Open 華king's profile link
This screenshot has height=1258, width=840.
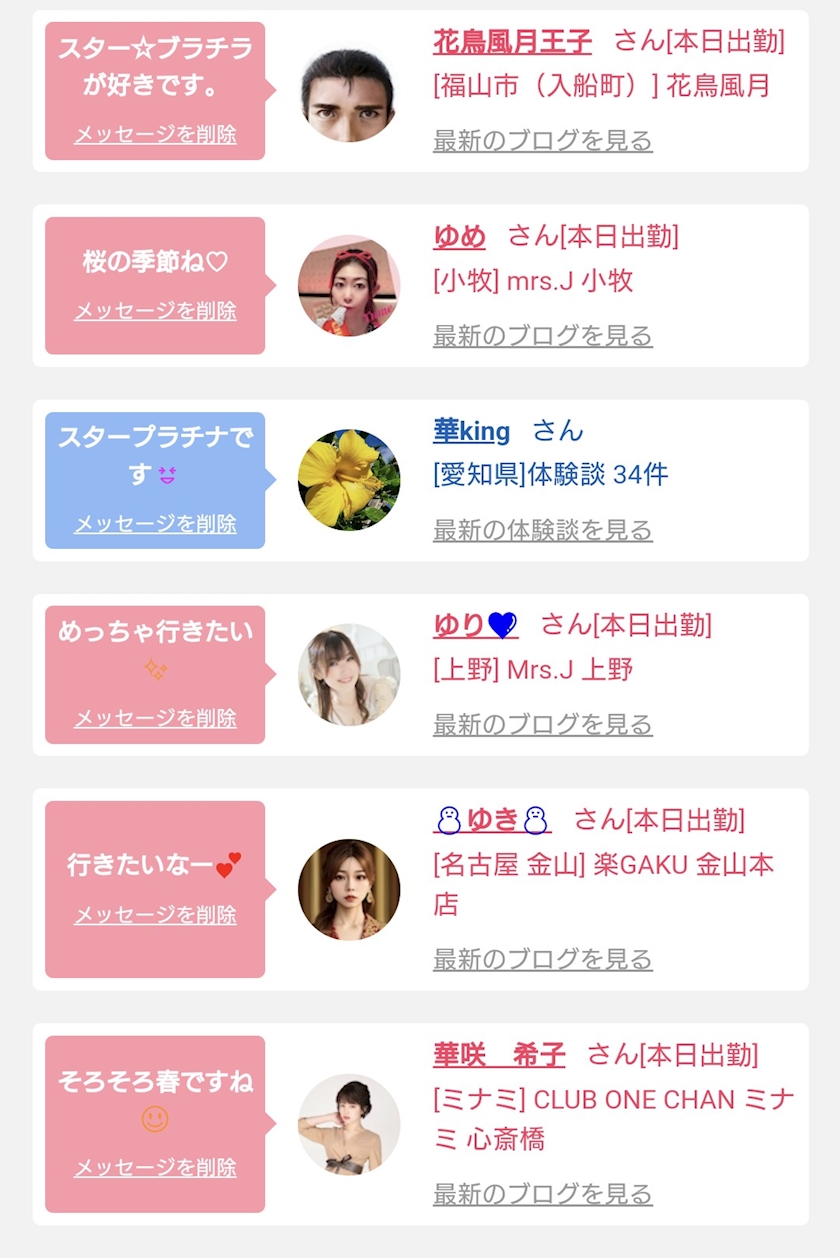[471, 431]
